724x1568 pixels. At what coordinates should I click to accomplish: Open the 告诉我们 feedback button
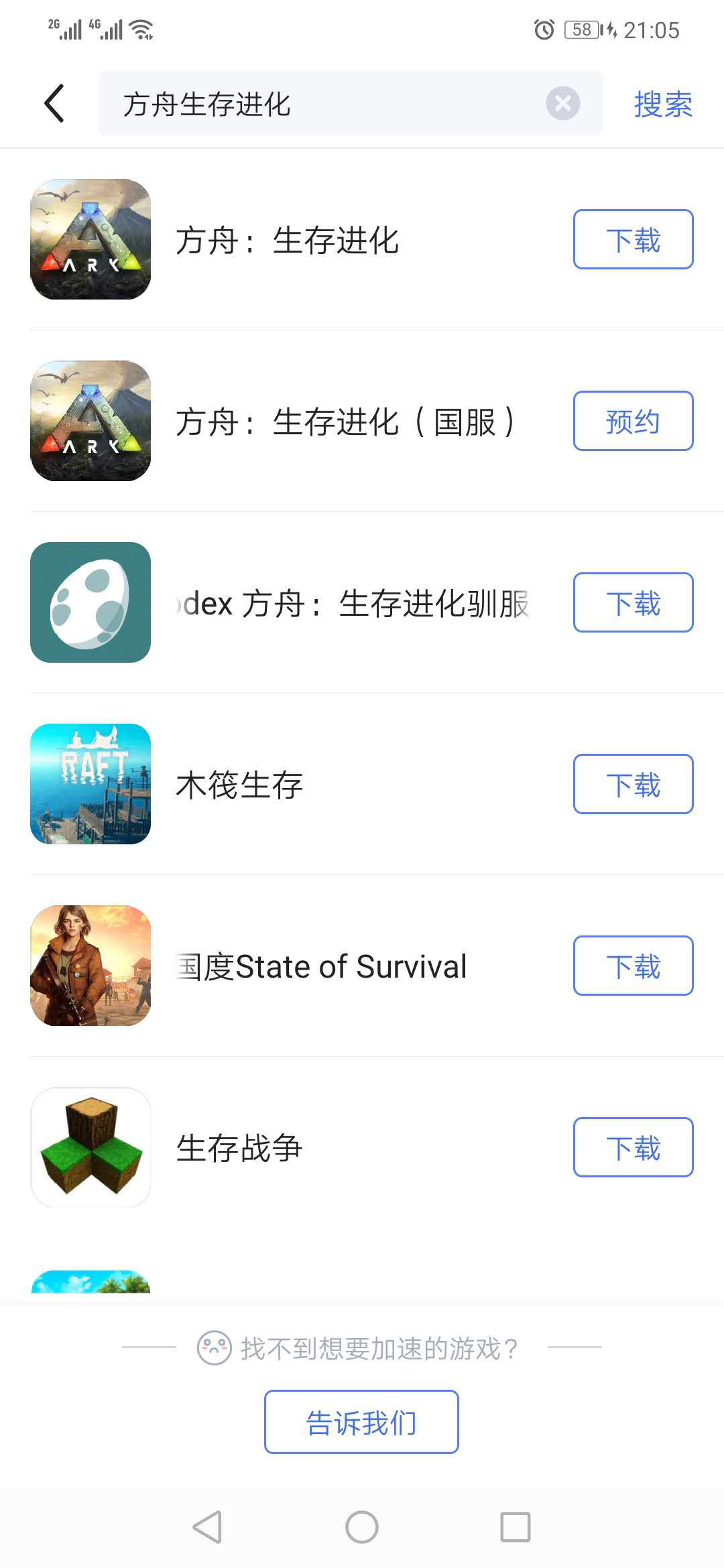(x=361, y=1422)
